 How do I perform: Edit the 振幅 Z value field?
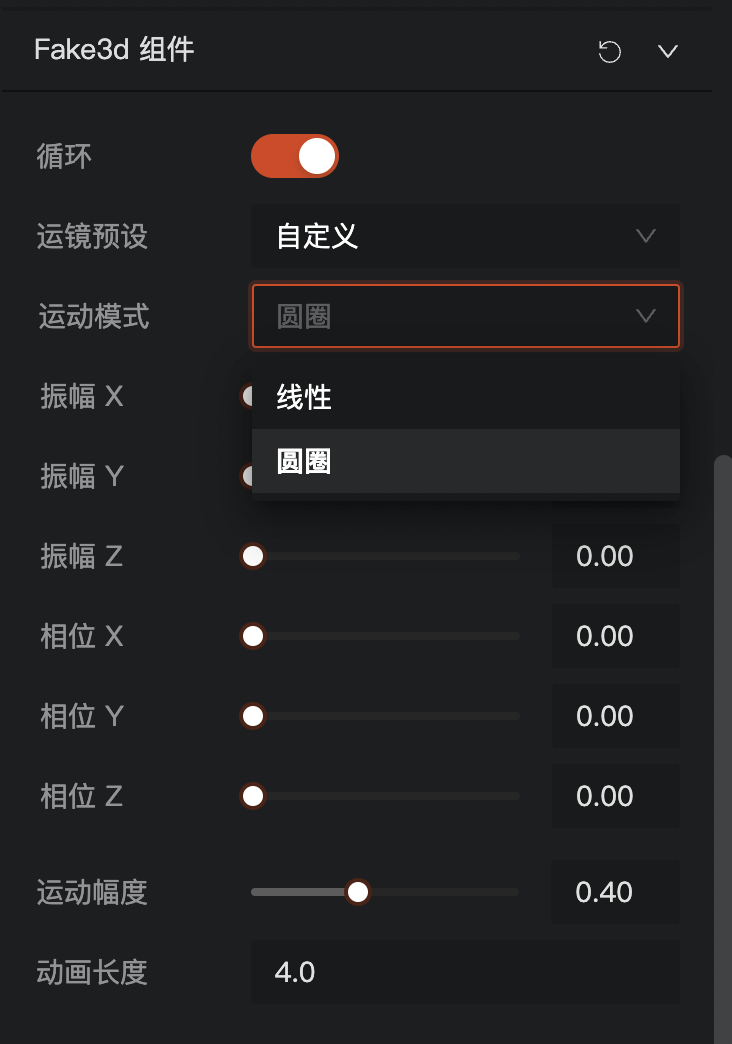[614, 556]
